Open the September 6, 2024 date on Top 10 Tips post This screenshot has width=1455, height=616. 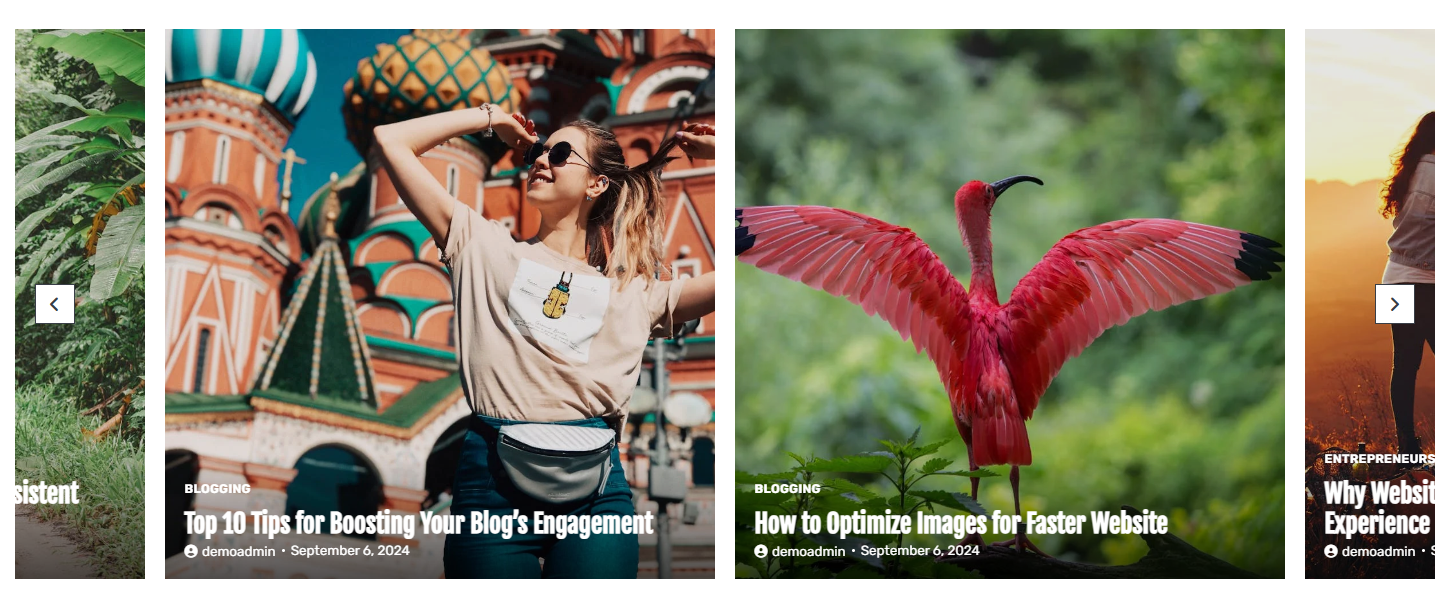tap(349, 551)
